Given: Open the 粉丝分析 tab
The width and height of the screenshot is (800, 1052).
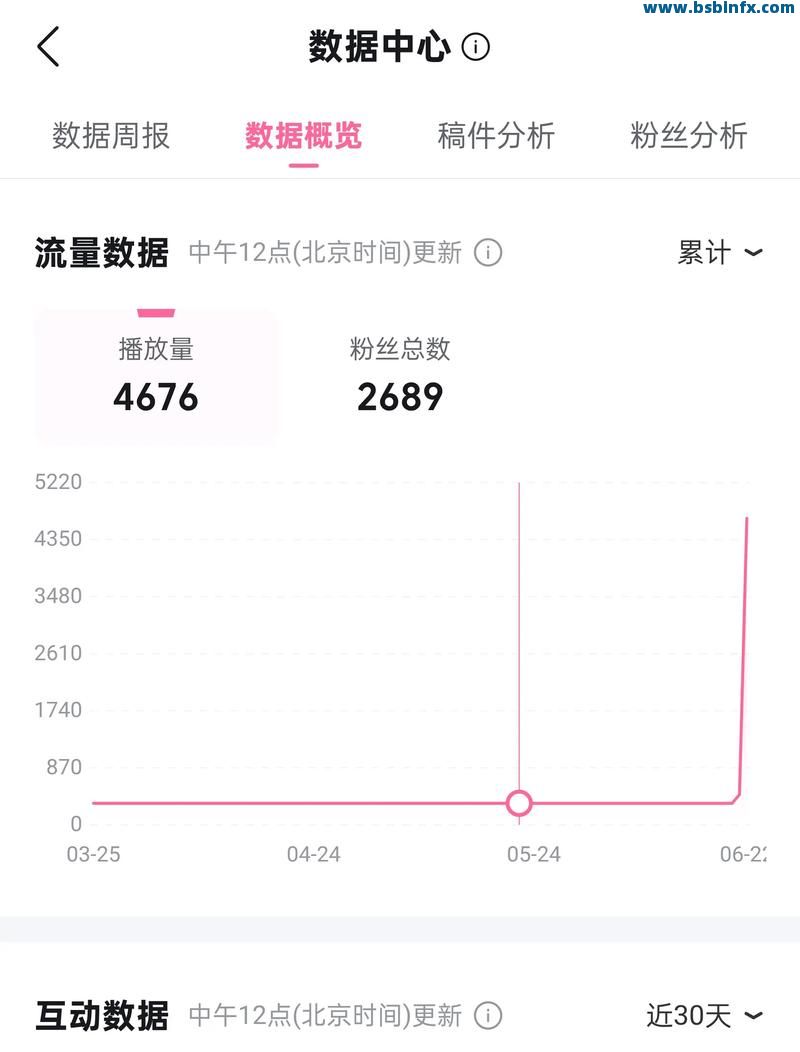Looking at the screenshot, I should pos(689,135).
